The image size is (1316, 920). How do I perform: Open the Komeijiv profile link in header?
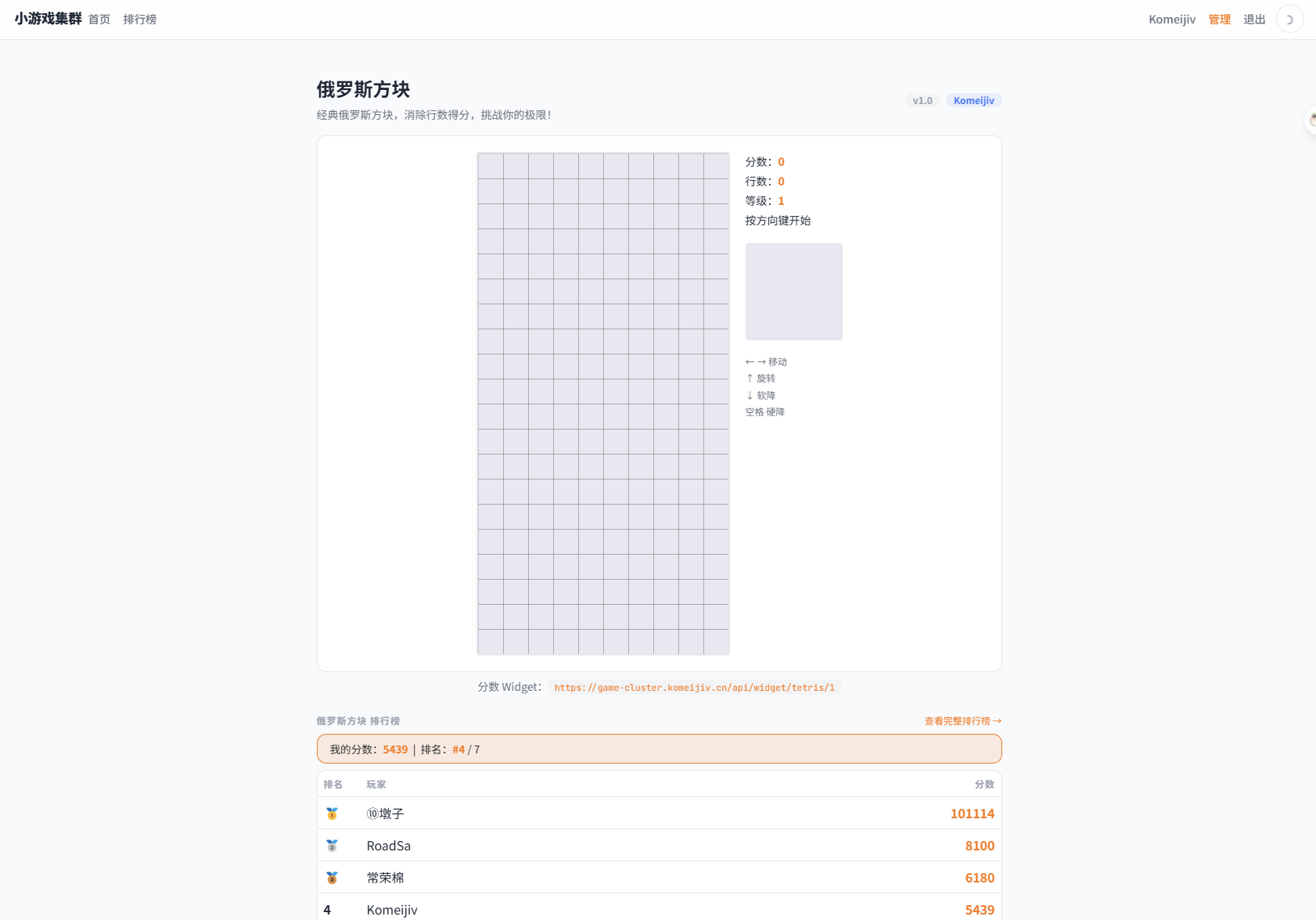point(1172,20)
